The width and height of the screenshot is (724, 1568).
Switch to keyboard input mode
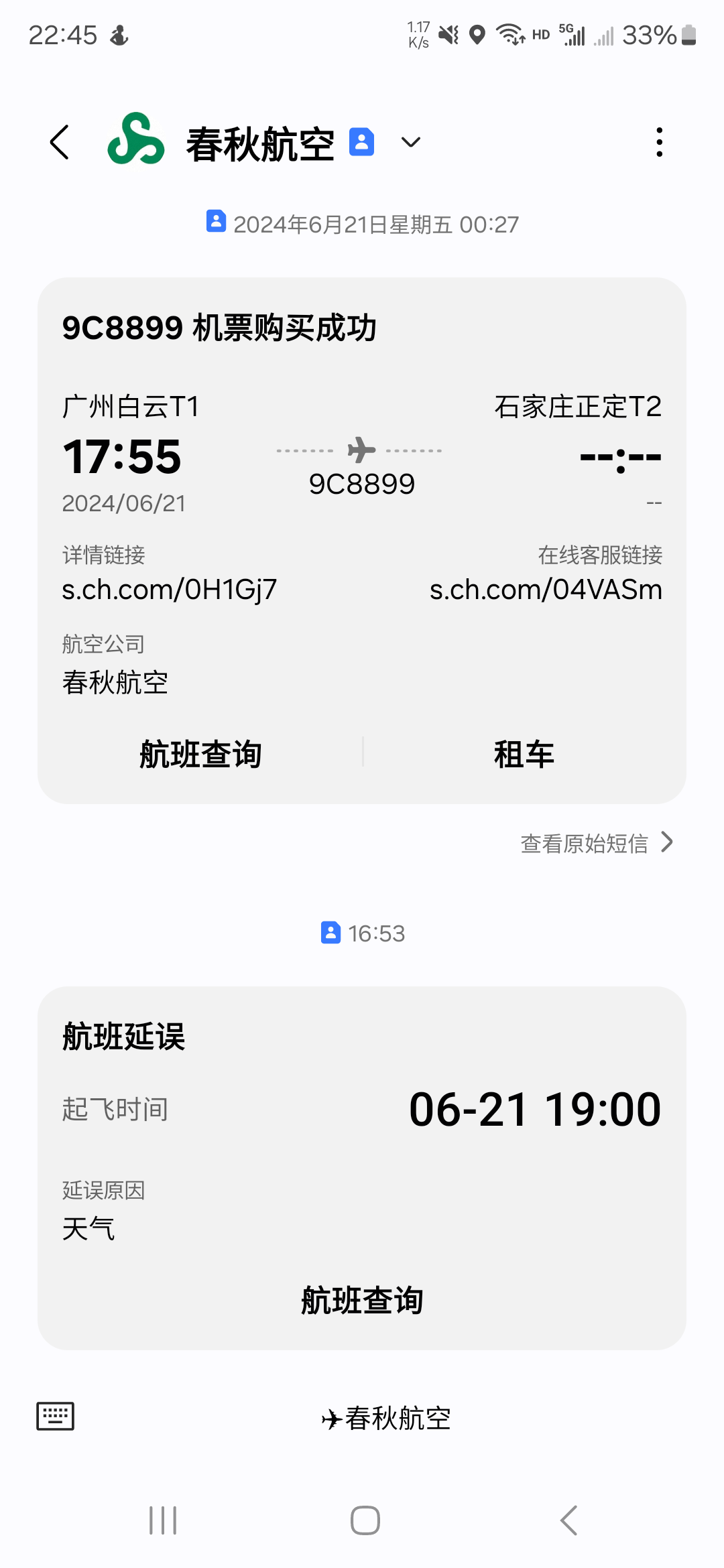pyautogui.click(x=55, y=1416)
